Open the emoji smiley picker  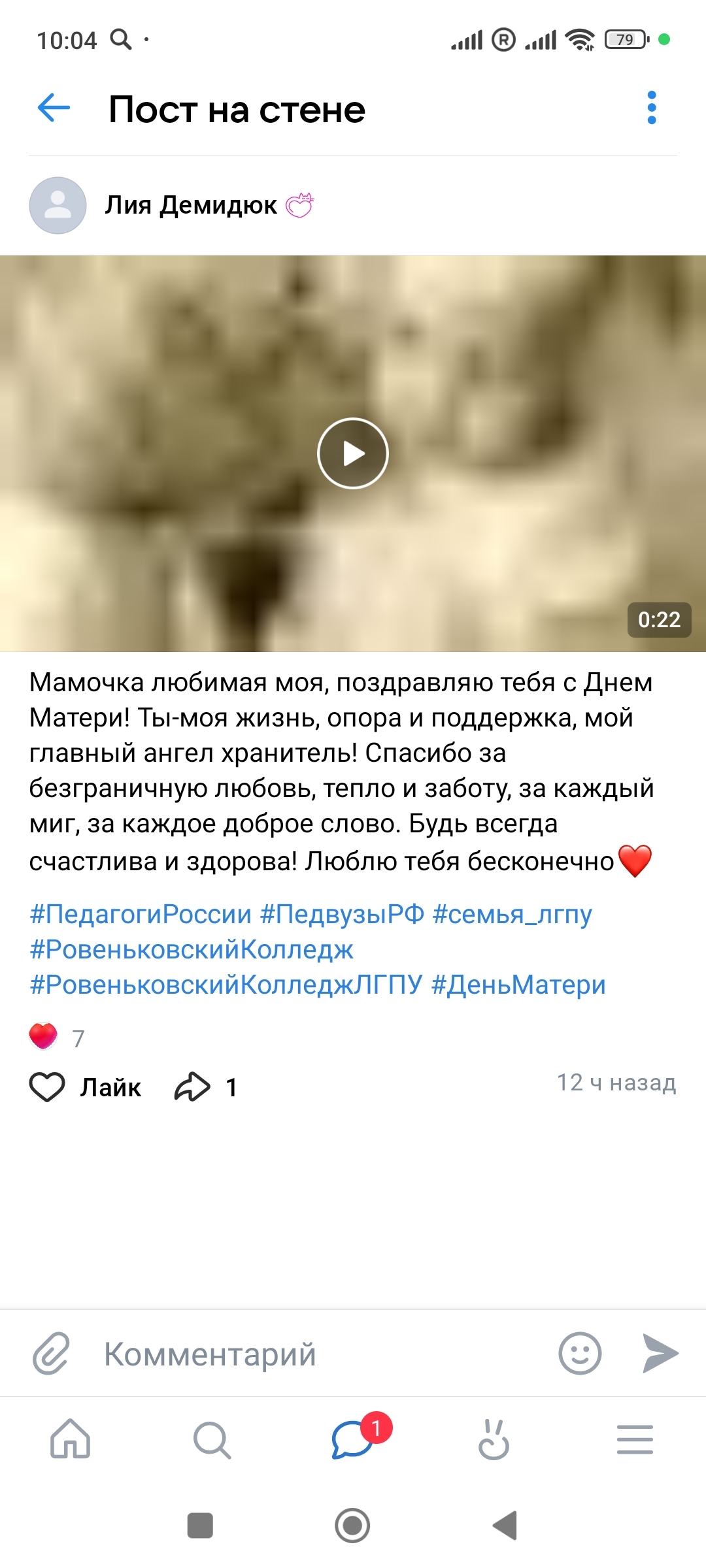click(580, 1353)
